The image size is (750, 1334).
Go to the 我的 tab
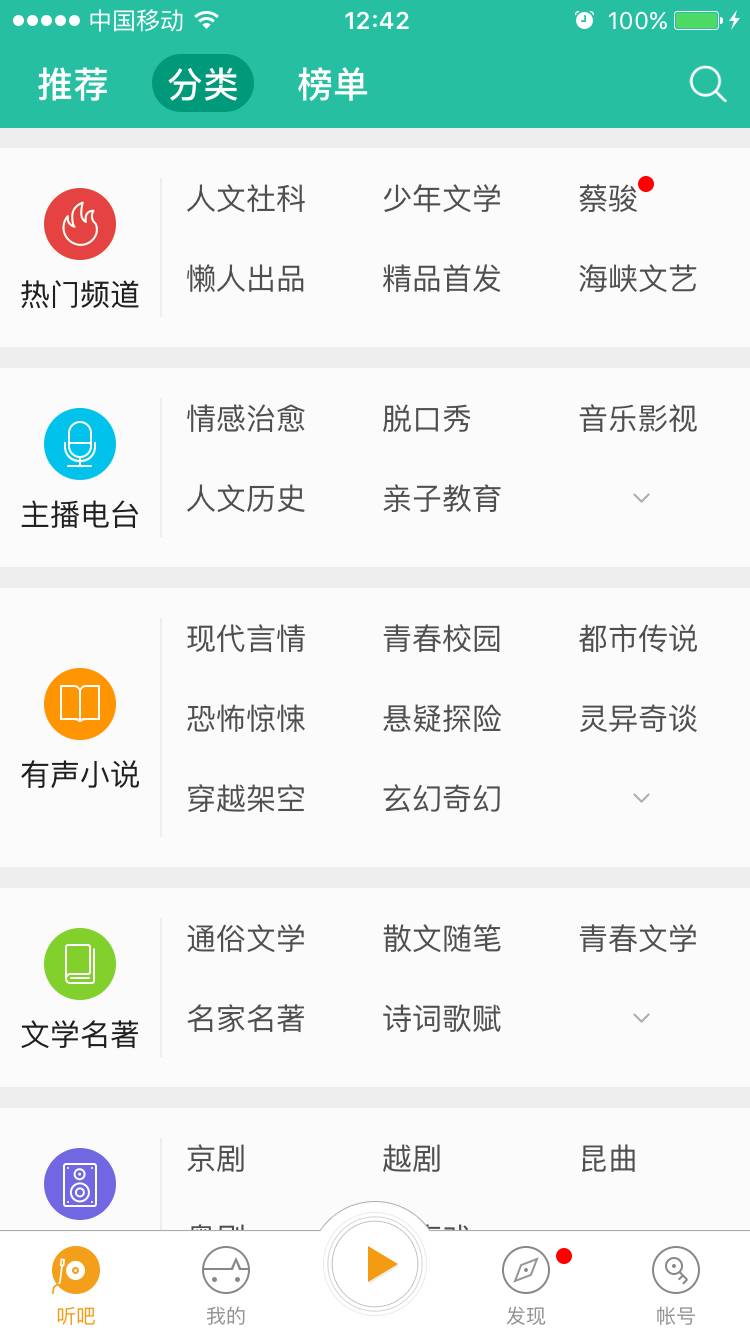pyautogui.click(x=226, y=1285)
